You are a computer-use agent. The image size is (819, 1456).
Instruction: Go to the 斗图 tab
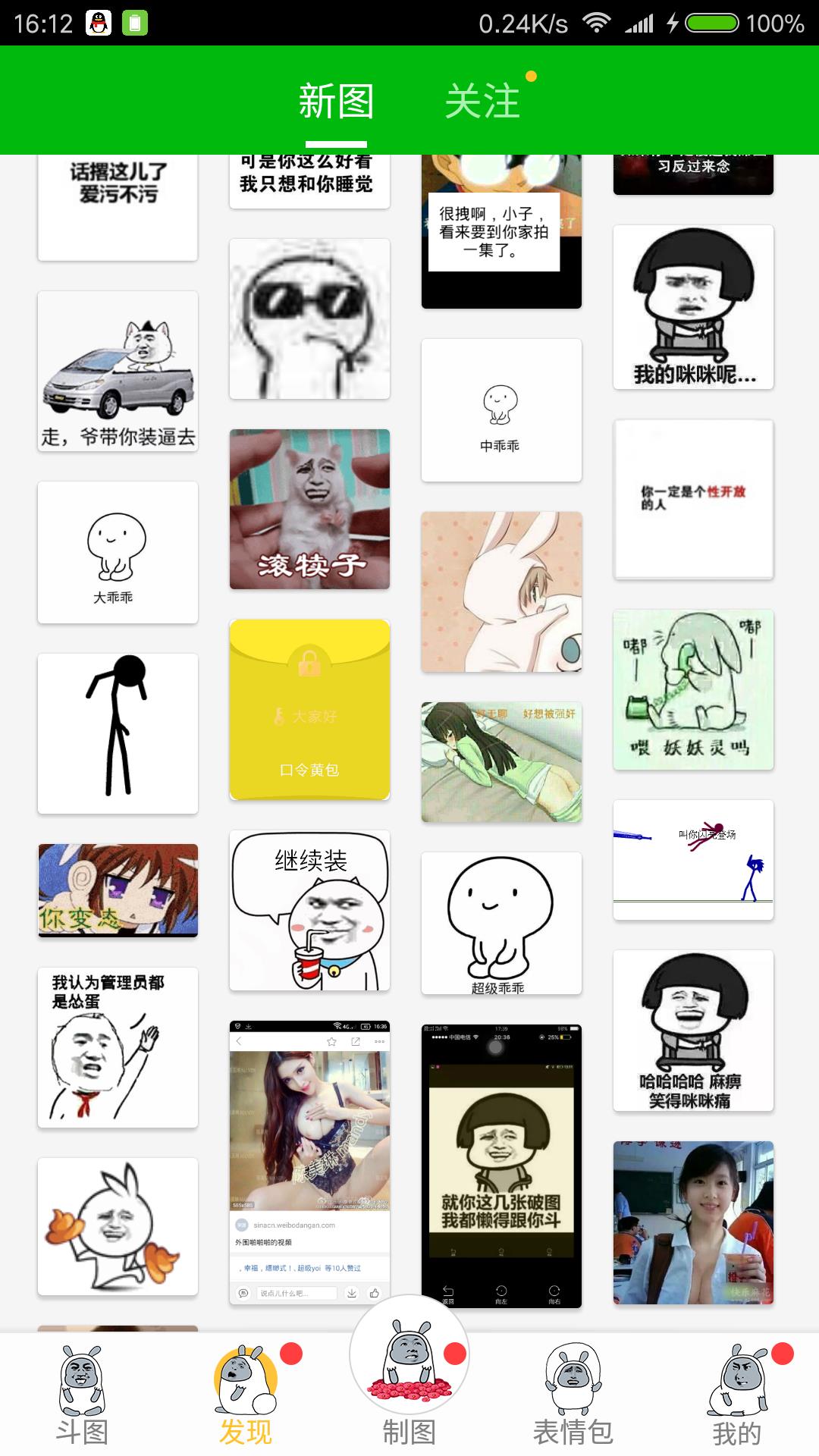(82, 1395)
